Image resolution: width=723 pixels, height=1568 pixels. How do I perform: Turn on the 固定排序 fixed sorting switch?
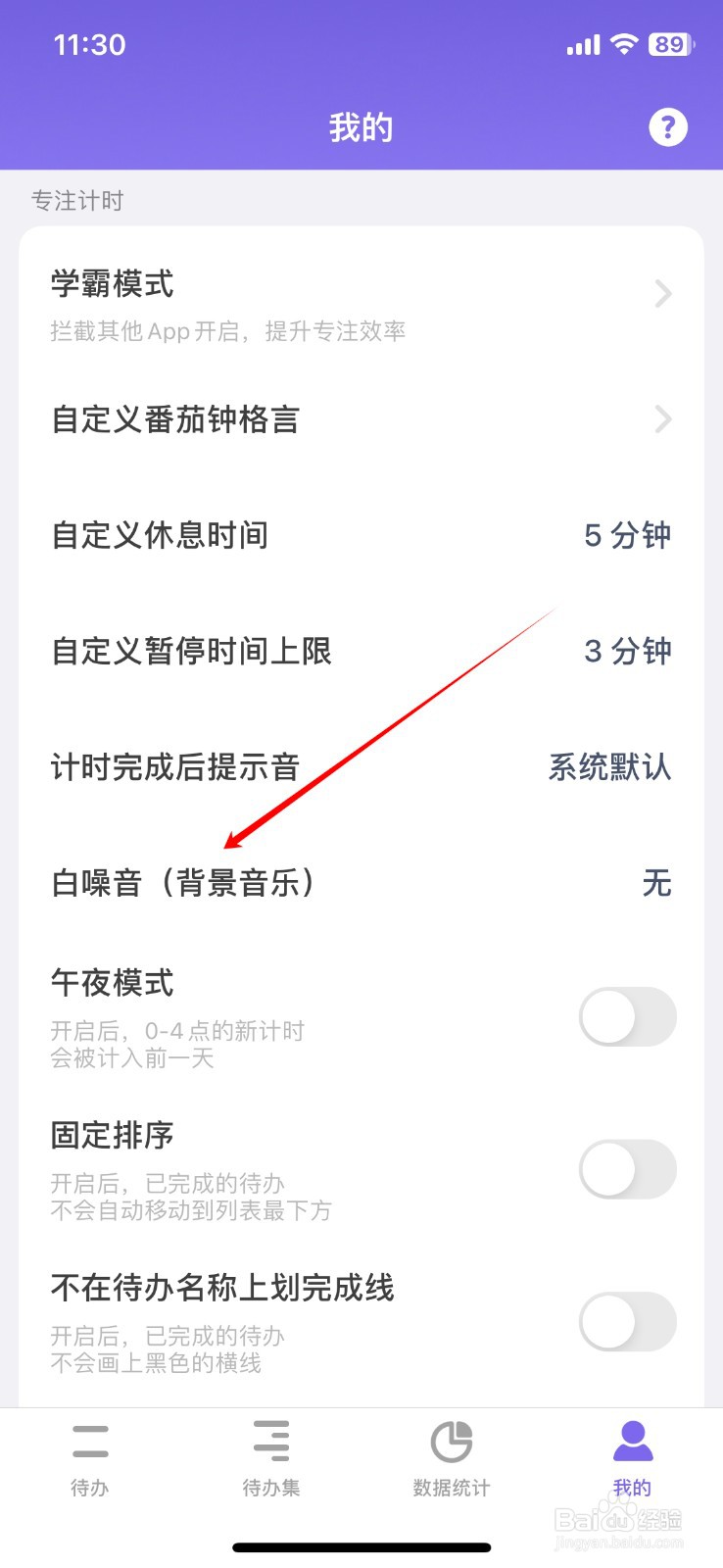pos(627,1170)
